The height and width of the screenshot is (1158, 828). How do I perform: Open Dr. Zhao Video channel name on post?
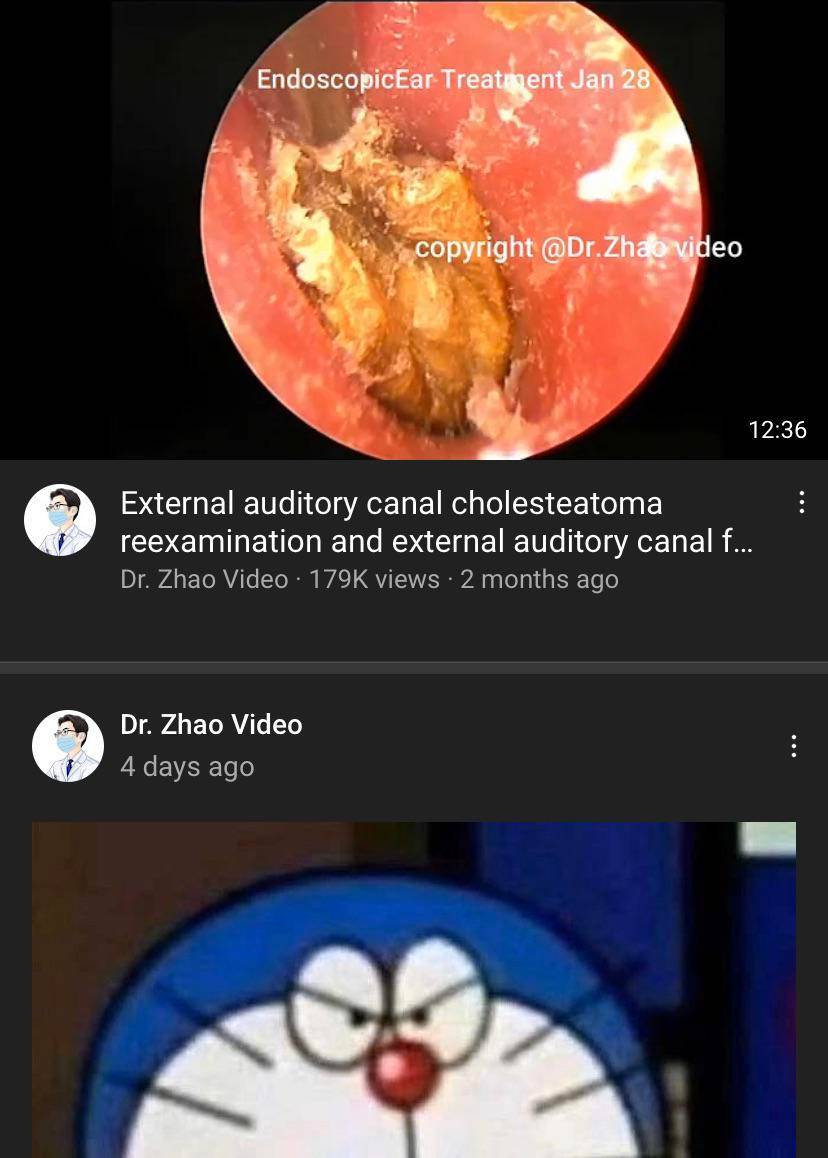tap(211, 724)
